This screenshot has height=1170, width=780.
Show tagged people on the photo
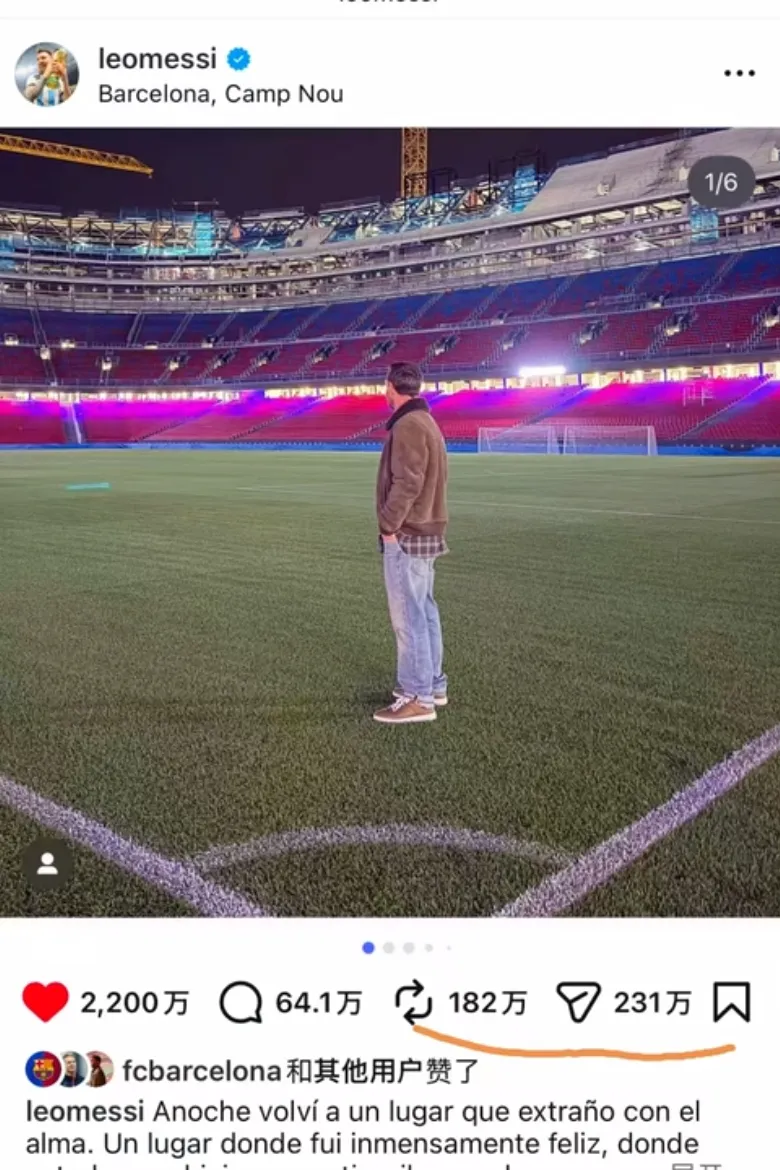pos(47,864)
